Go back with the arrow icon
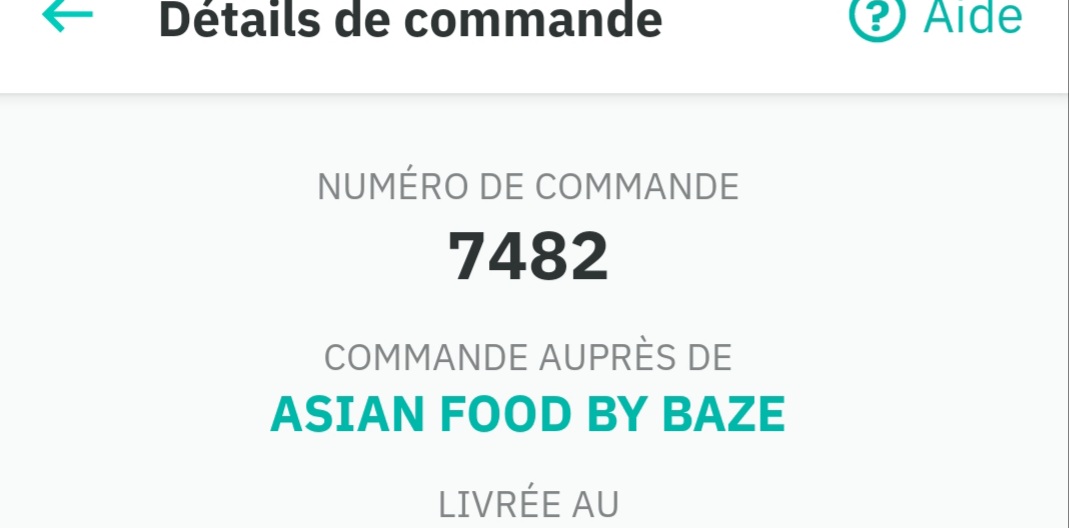Screen dimensions: 1069x528 pyautogui.click(x=67, y=15)
